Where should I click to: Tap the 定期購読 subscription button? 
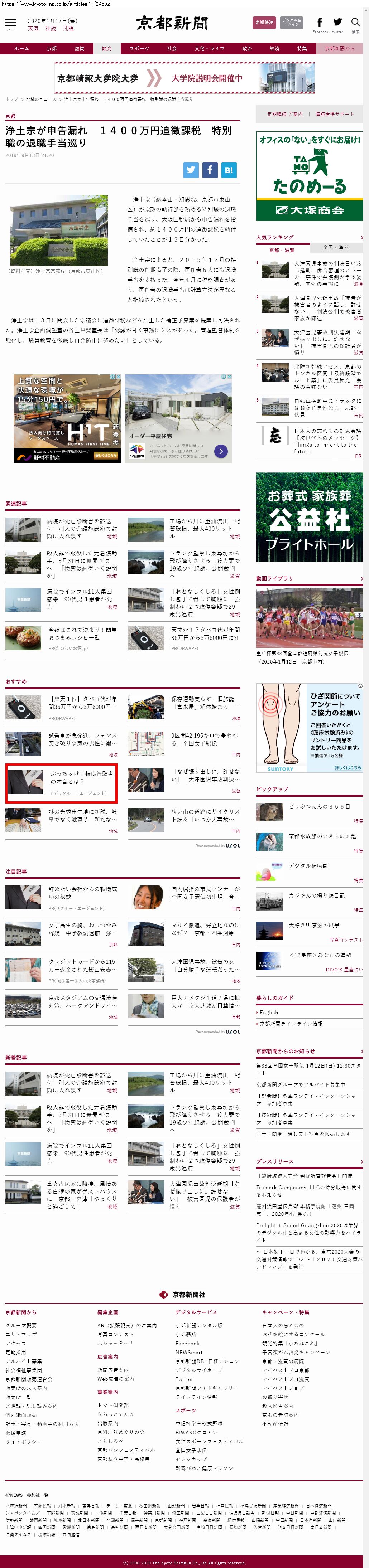coord(264,23)
